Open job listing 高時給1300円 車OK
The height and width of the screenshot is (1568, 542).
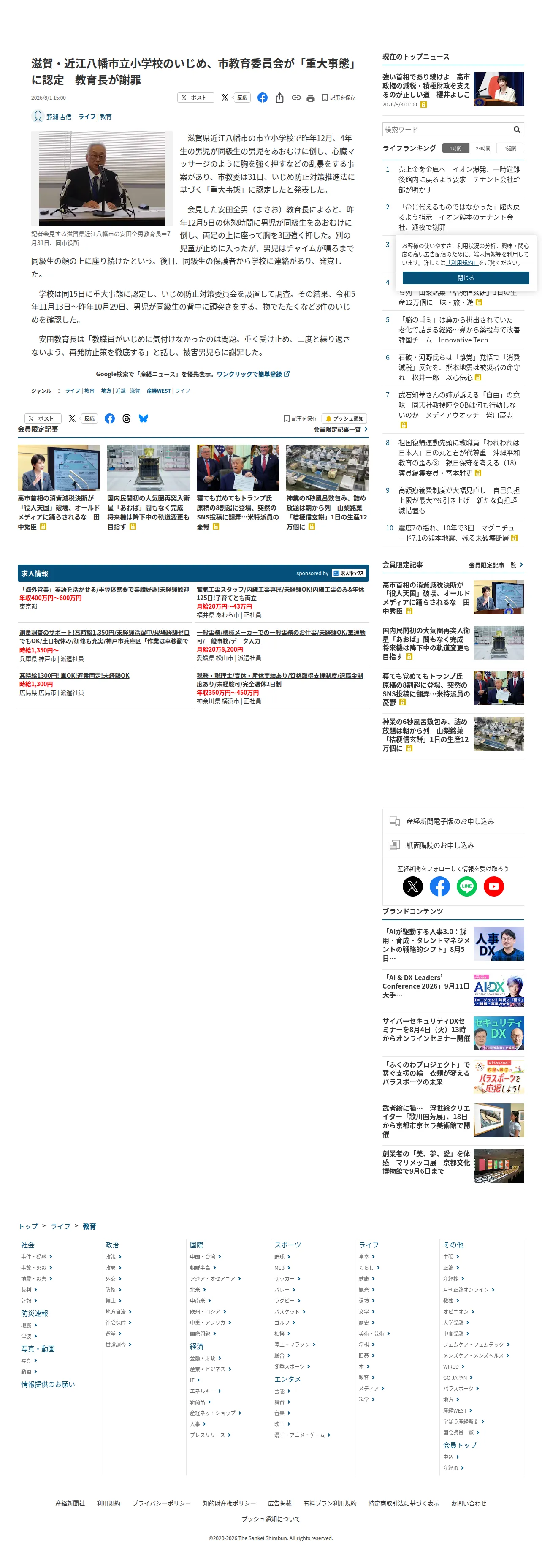click(74, 676)
